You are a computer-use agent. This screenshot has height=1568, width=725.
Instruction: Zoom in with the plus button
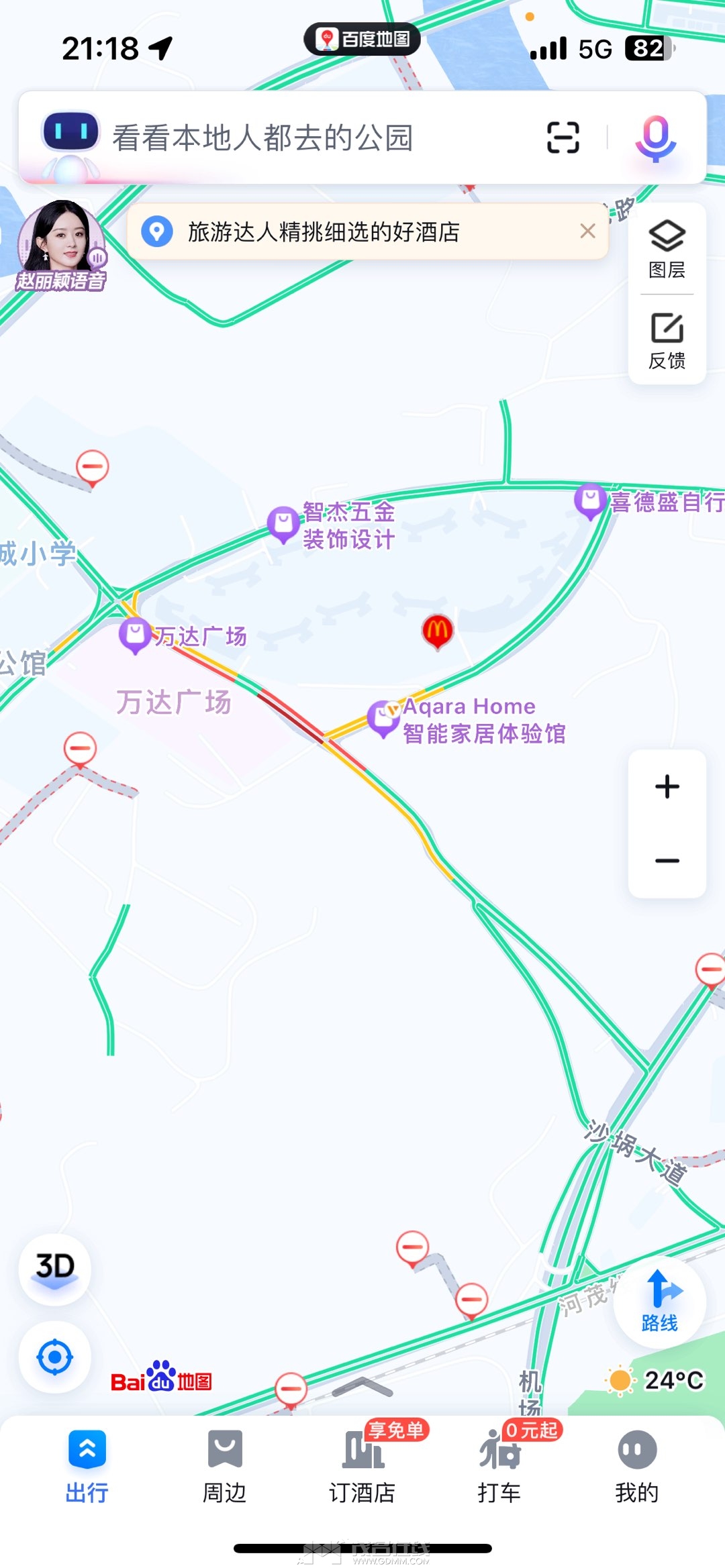[x=667, y=786]
